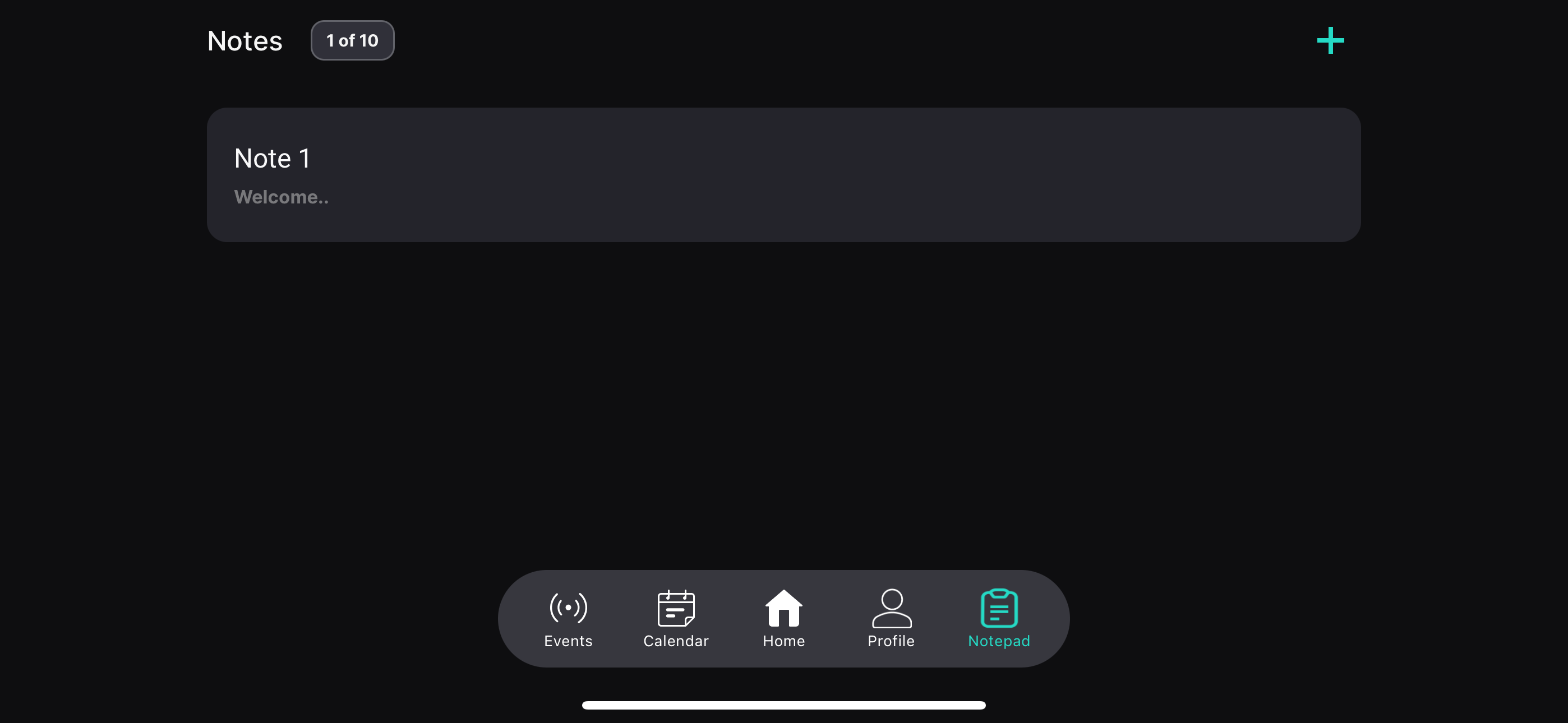Switch to the Events tab
This screenshot has width=1568, height=723.
[x=568, y=618]
